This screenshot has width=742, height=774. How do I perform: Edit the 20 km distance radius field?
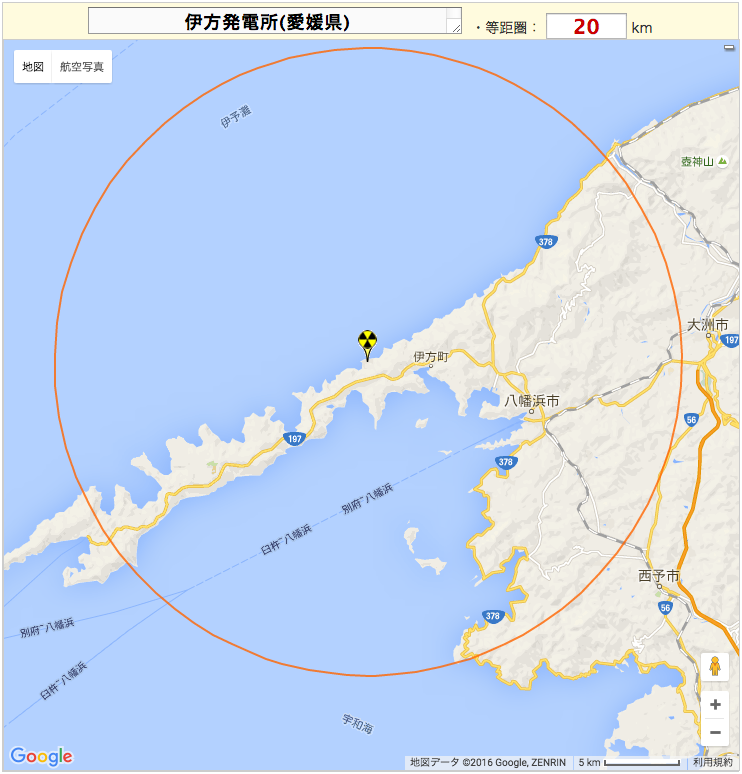[x=586, y=27]
